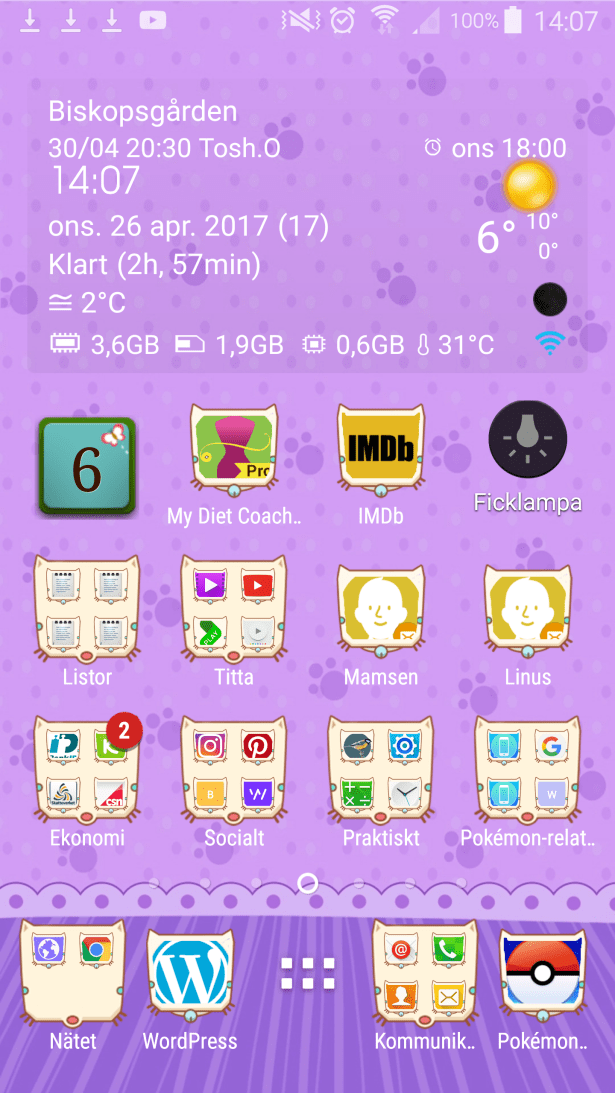
Task: Turn on the Ficklampa flashlight
Action: pos(527,443)
